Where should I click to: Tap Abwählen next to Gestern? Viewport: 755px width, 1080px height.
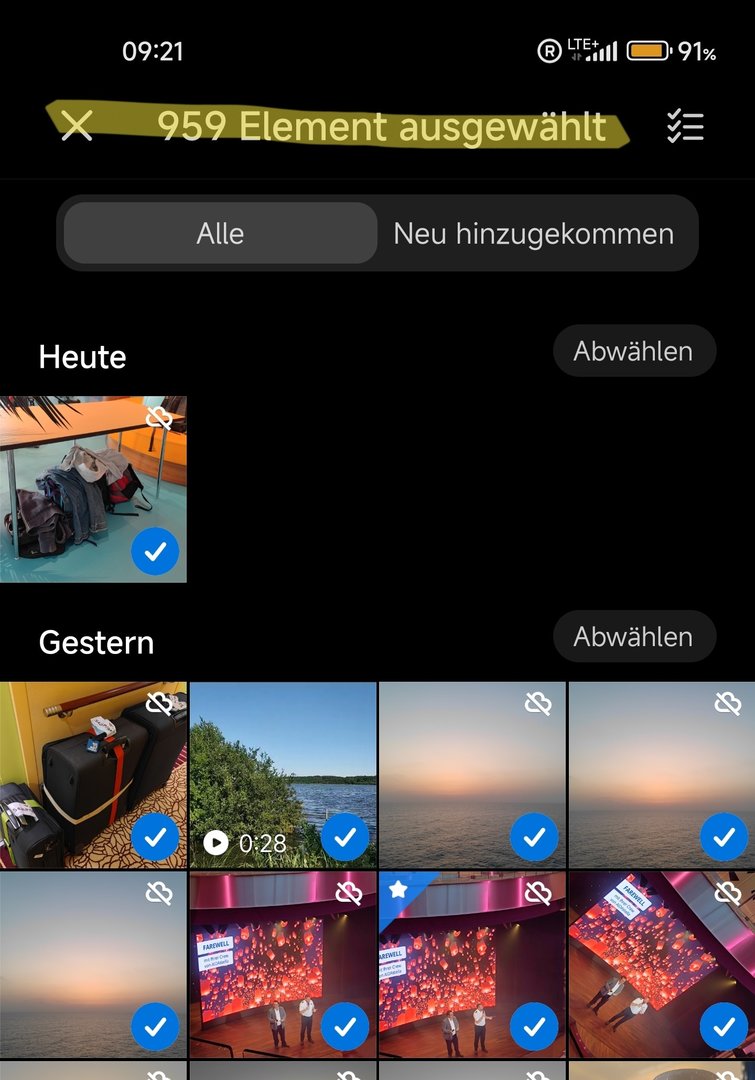pos(633,637)
